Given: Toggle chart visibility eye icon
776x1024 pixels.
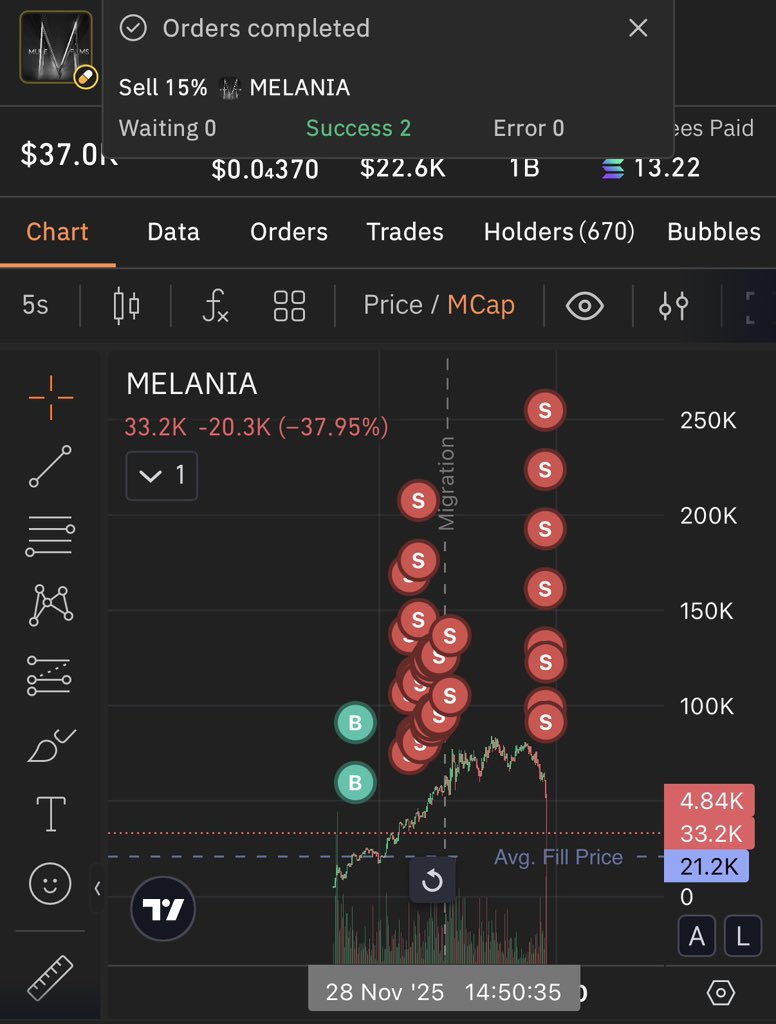Looking at the screenshot, I should [x=584, y=305].
